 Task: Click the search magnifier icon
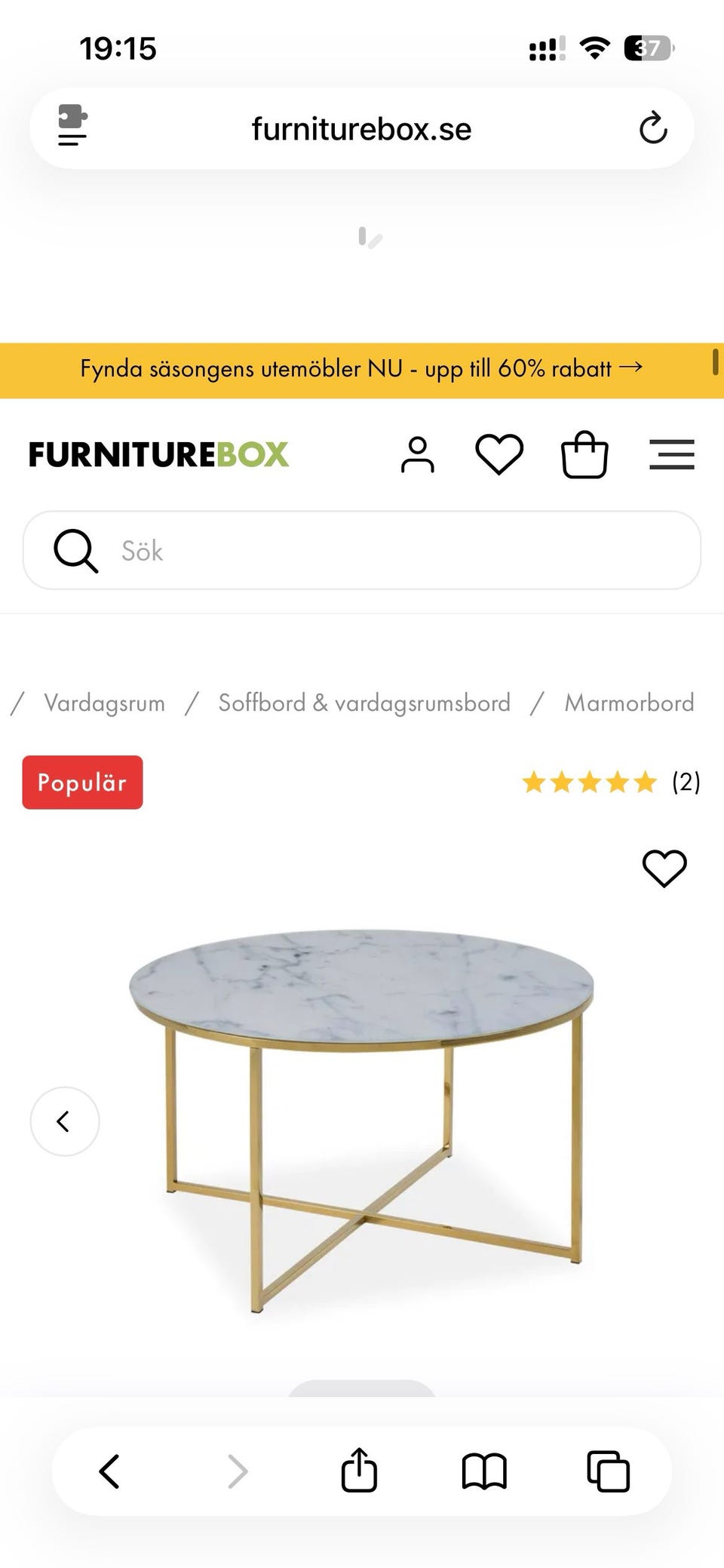pos(75,552)
